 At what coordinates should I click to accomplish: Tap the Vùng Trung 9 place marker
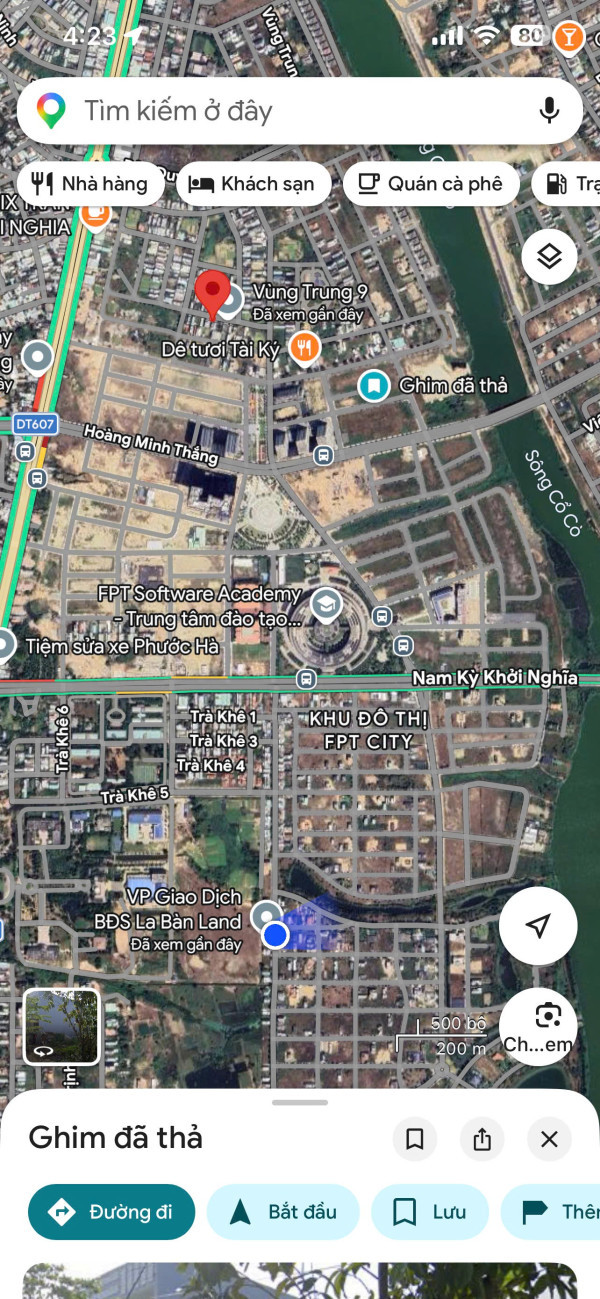[x=232, y=298]
